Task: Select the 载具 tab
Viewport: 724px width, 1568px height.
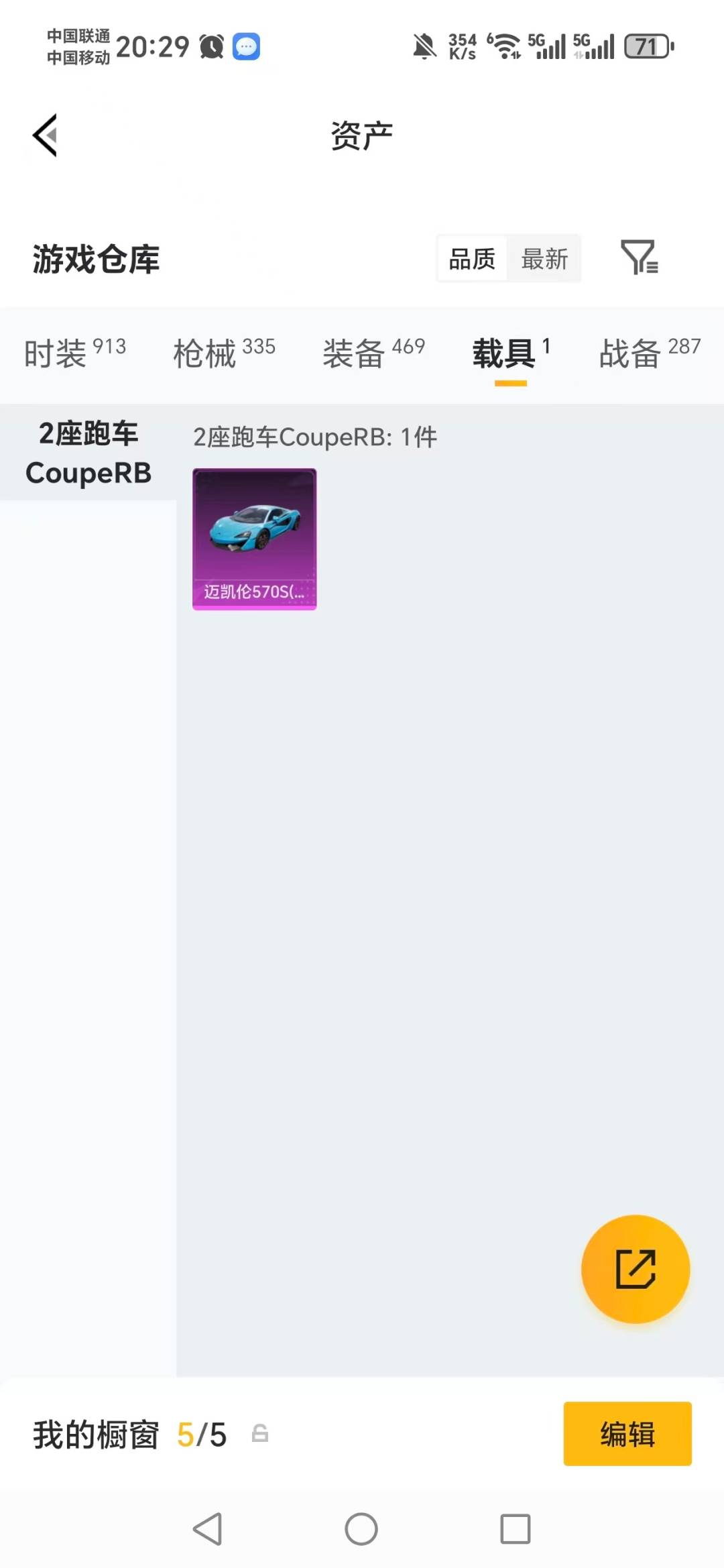Action: [510, 353]
